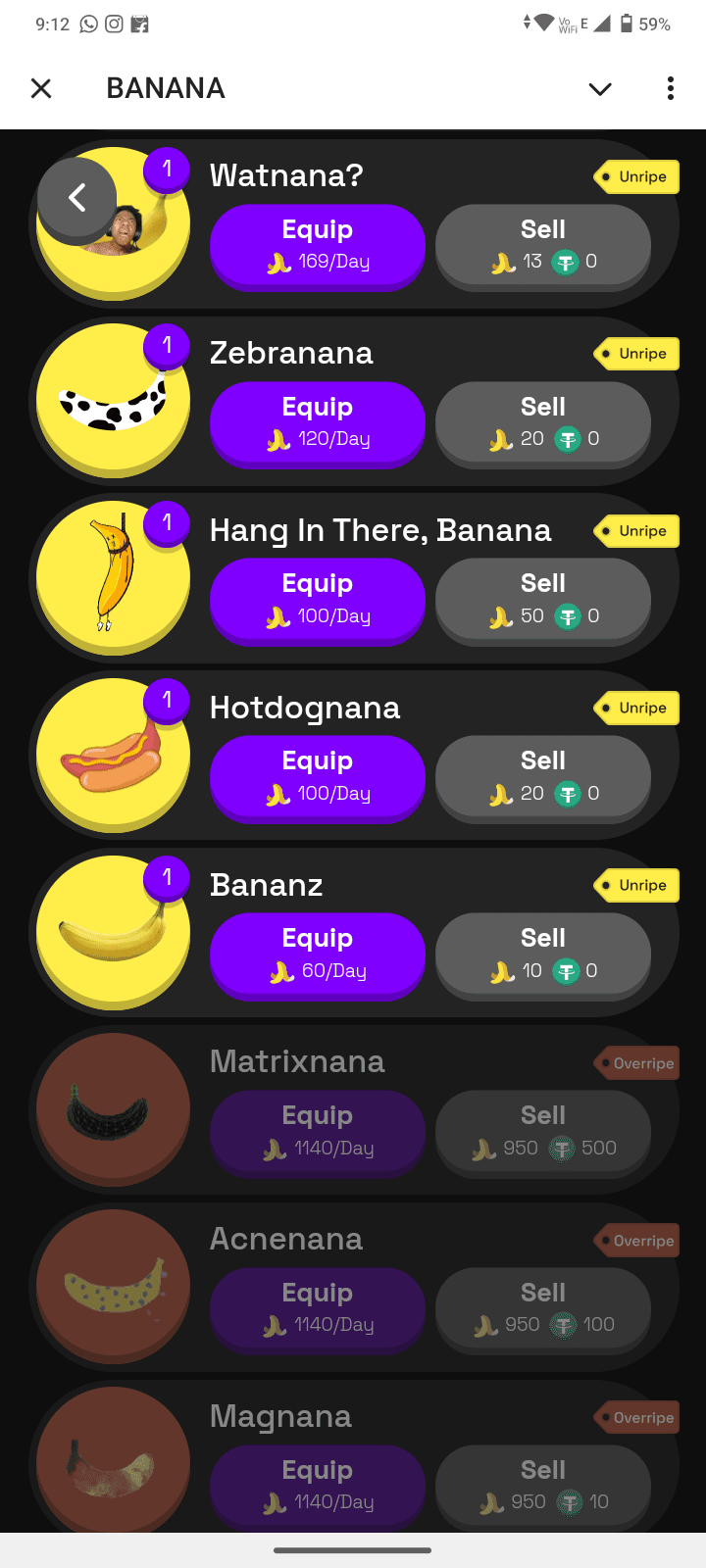Equip the Watnana? banana
This screenshot has width=706, height=1568.
(x=318, y=245)
